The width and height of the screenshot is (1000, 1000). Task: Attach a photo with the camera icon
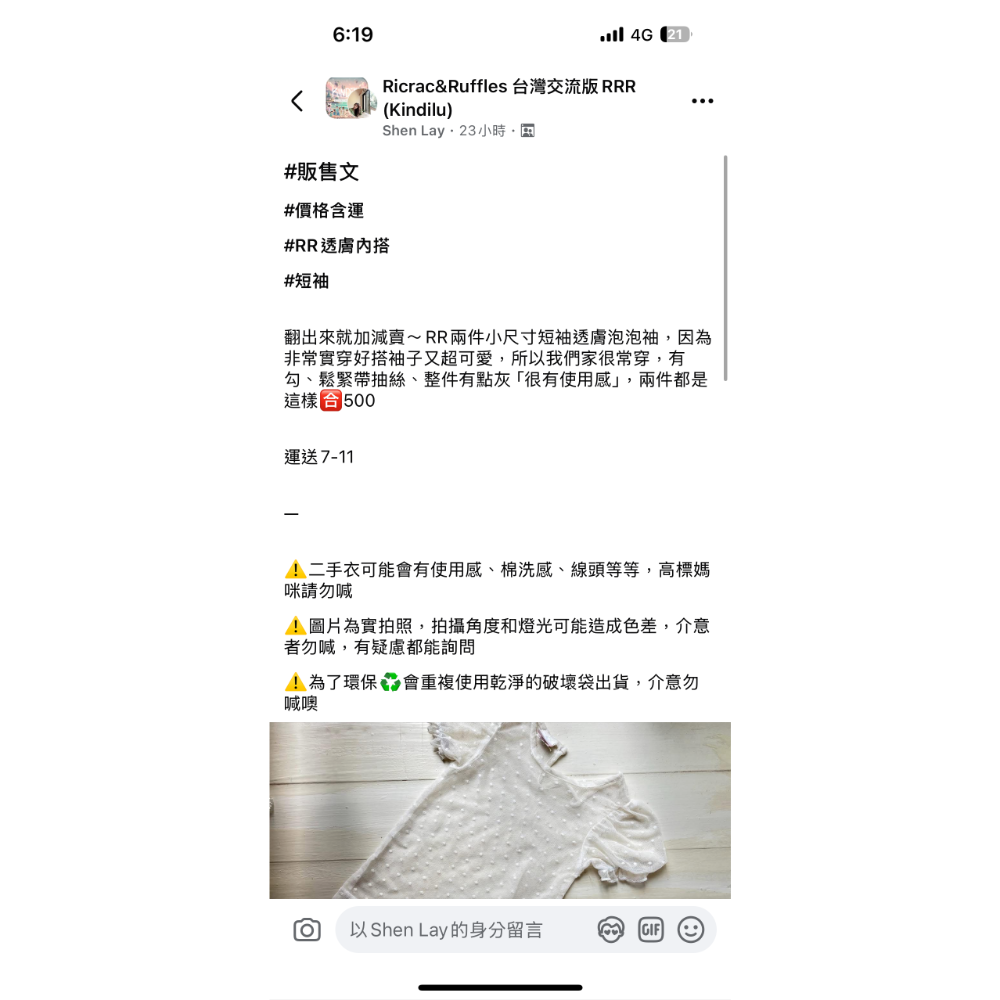point(307,930)
